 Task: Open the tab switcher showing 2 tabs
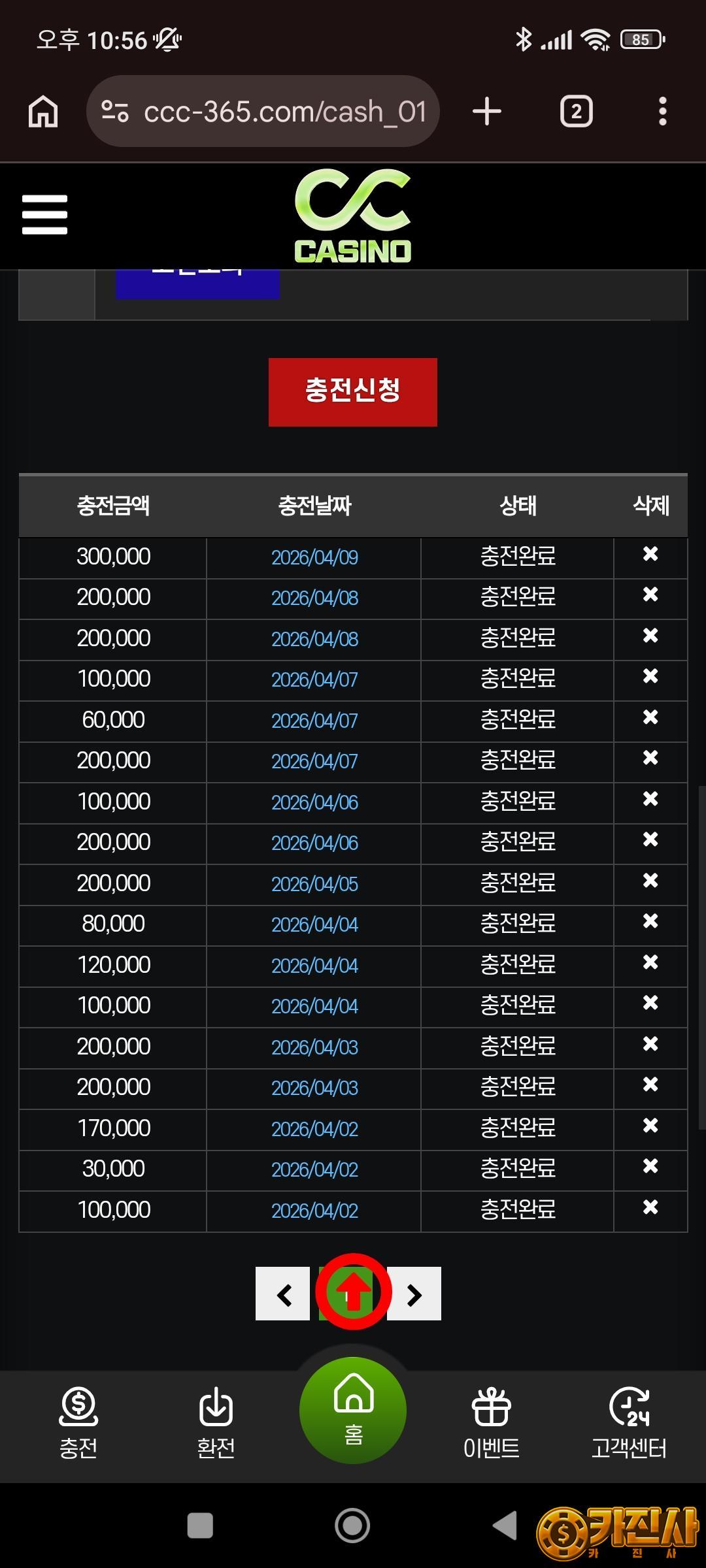tap(576, 111)
